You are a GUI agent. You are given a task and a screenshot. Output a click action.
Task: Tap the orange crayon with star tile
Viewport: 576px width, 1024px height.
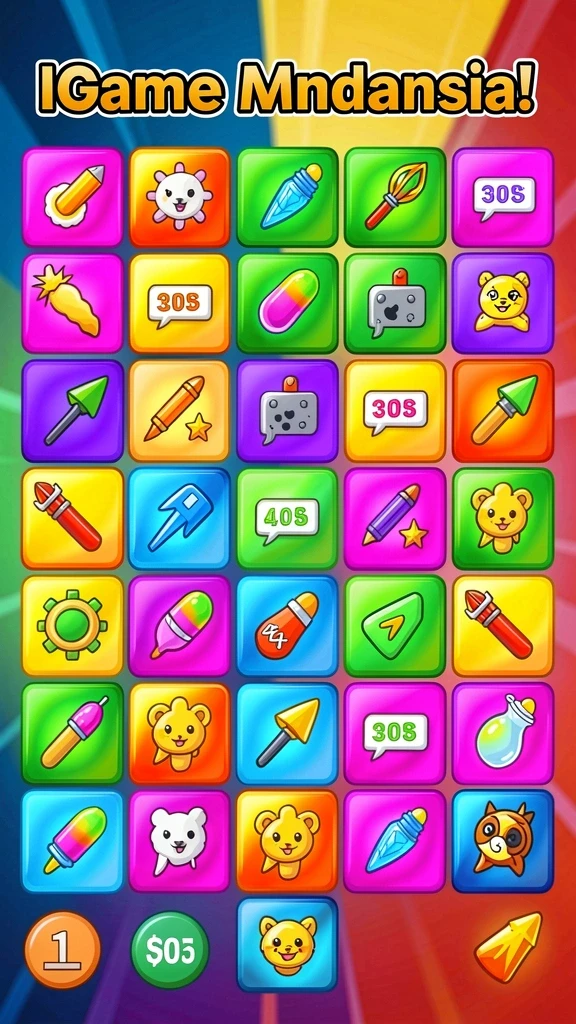tap(179, 411)
